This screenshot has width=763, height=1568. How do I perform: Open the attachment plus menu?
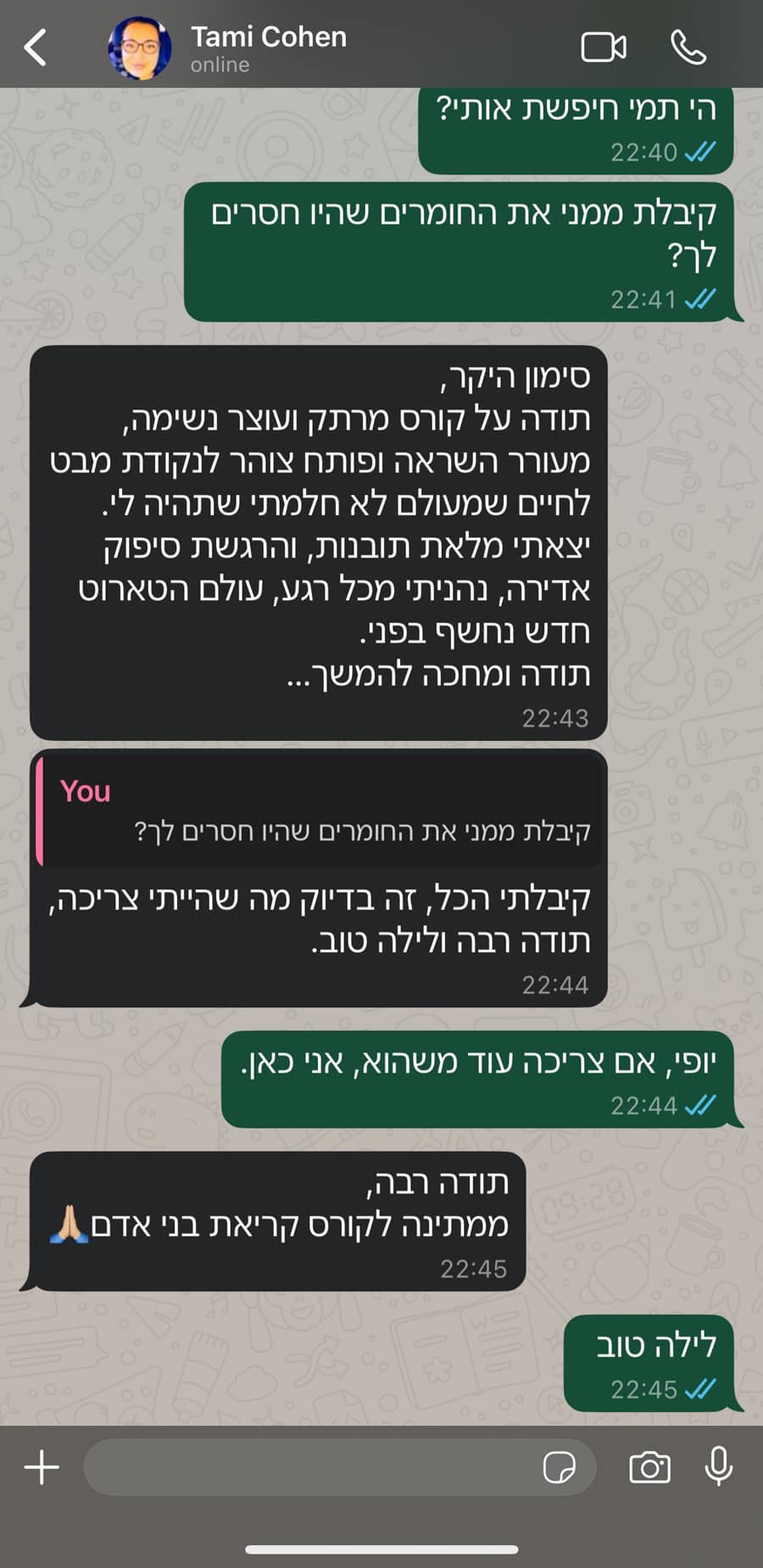pyautogui.click(x=42, y=1467)
